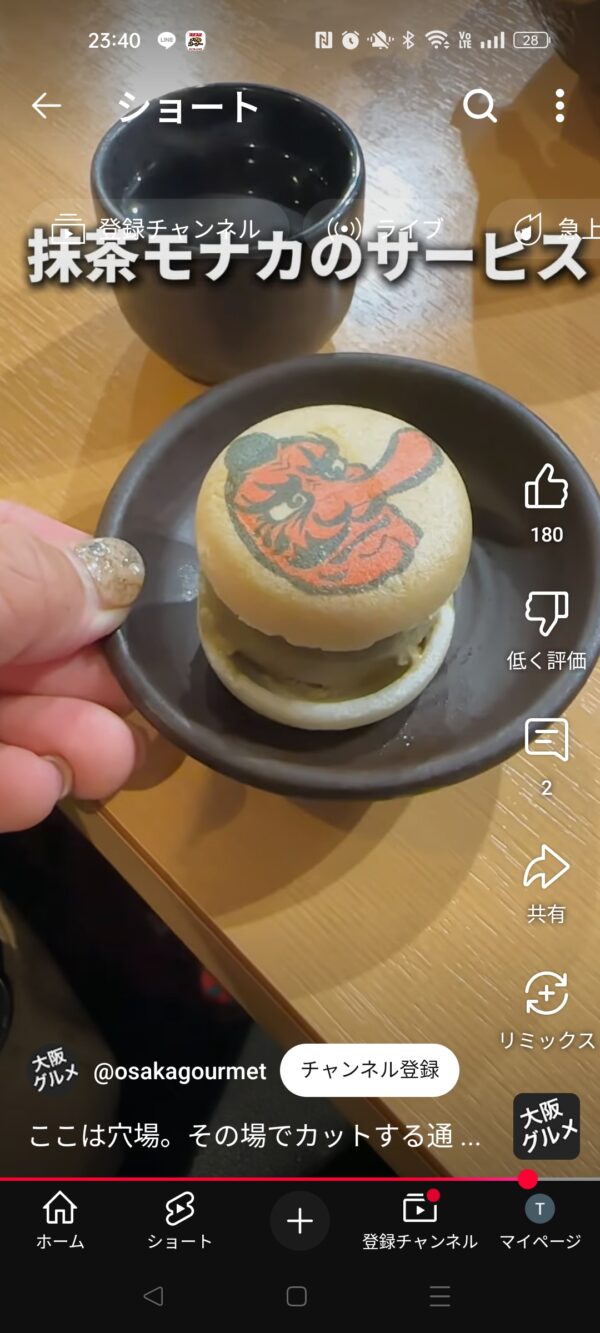This screenshot has width=600, height=1333.
Task: Switch to the ショート tab
Action: point(180,1221)
